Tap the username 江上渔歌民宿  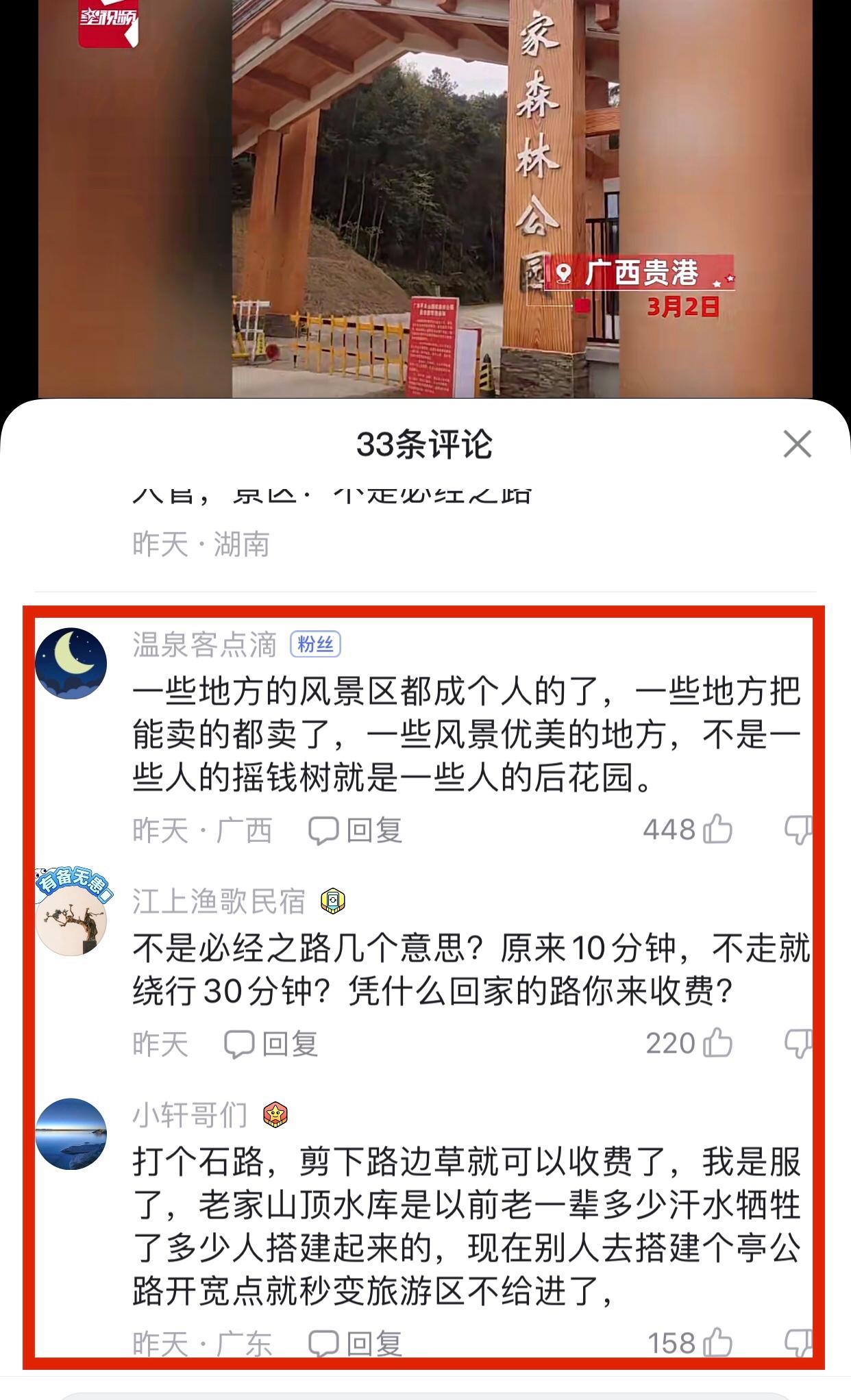pyautogui.click(x=219, y=901)
